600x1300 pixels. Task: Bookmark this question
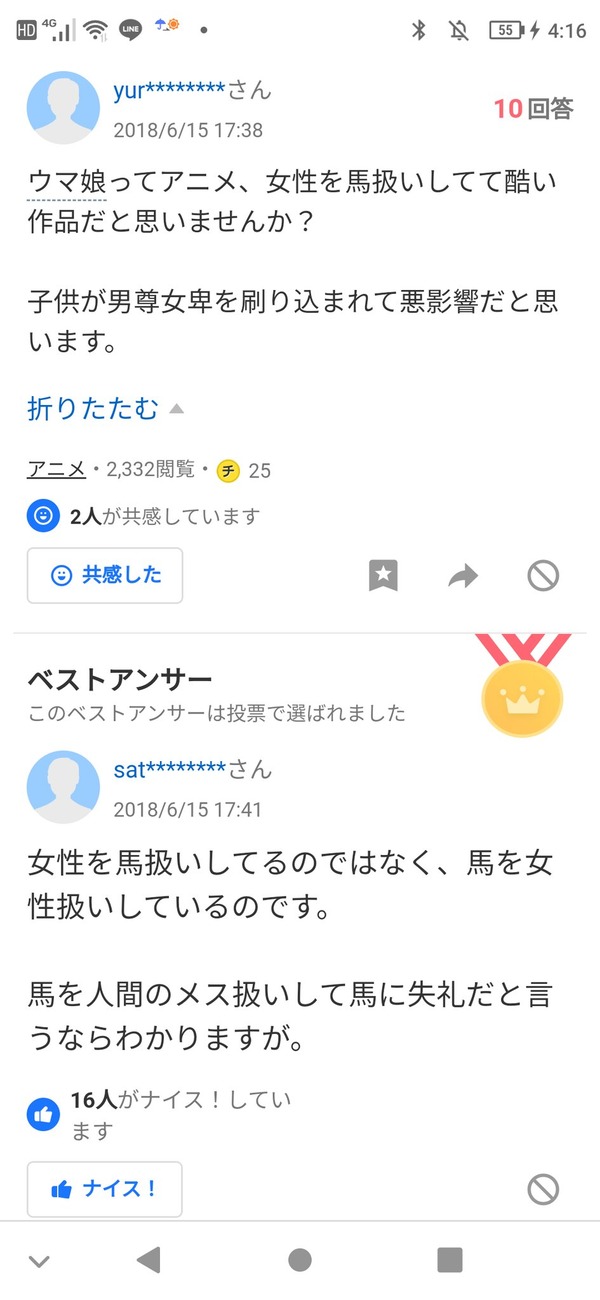[383, 575]
